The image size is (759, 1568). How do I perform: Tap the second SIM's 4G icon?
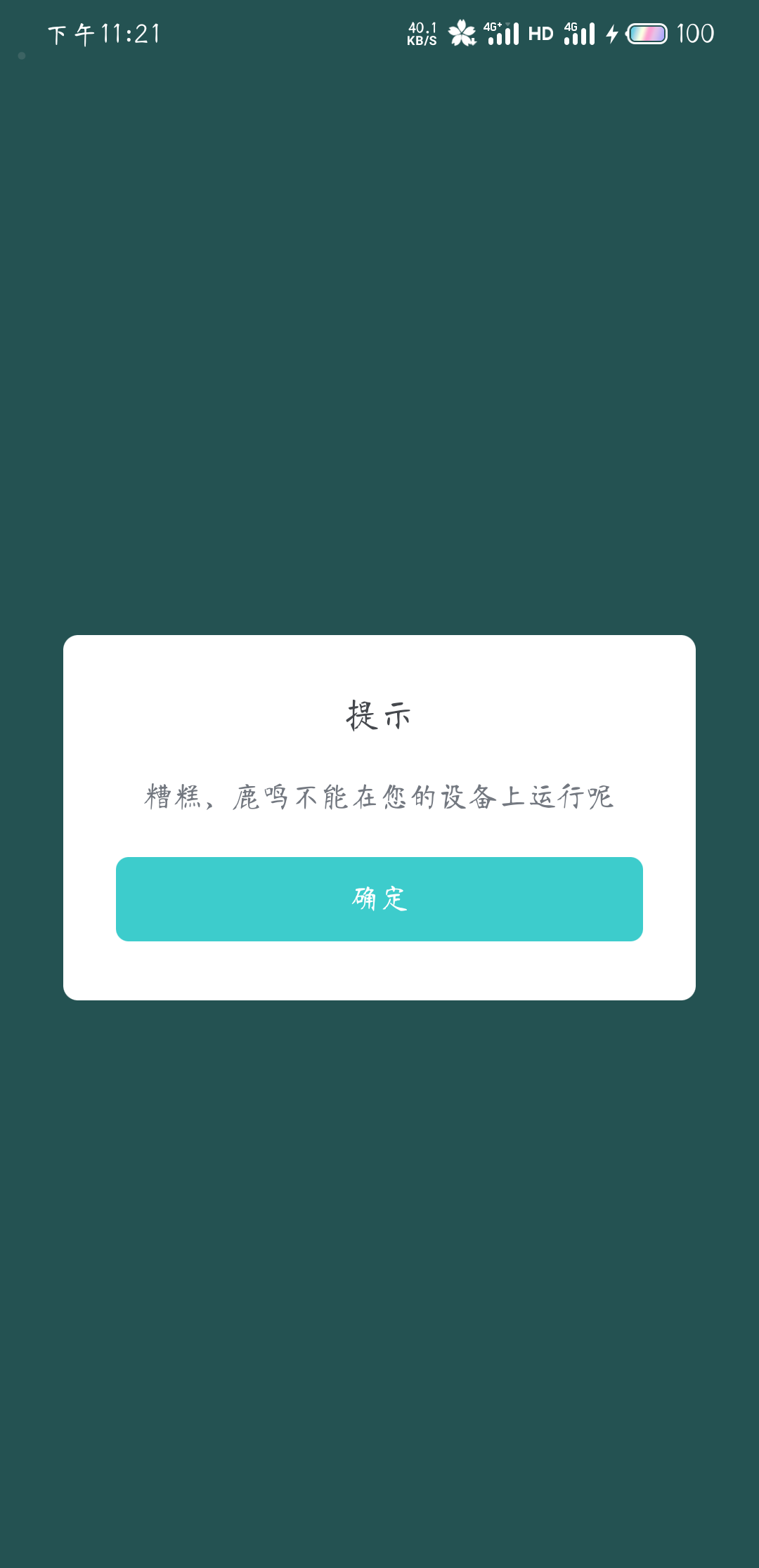tap(571, 25)
